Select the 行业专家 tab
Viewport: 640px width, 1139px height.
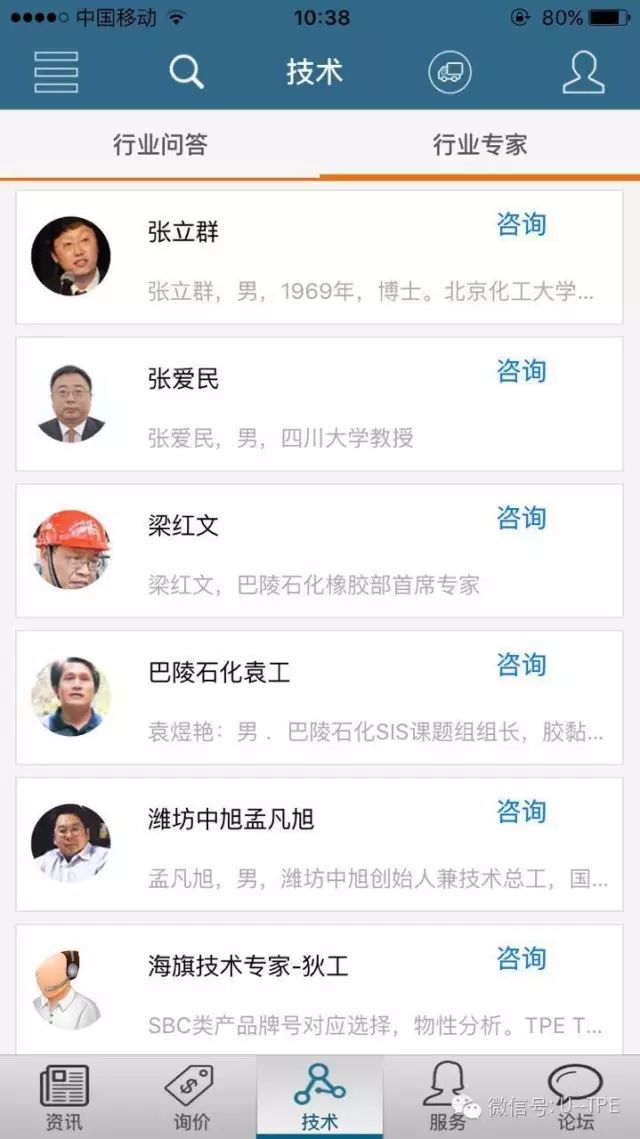tap(480, 145)
